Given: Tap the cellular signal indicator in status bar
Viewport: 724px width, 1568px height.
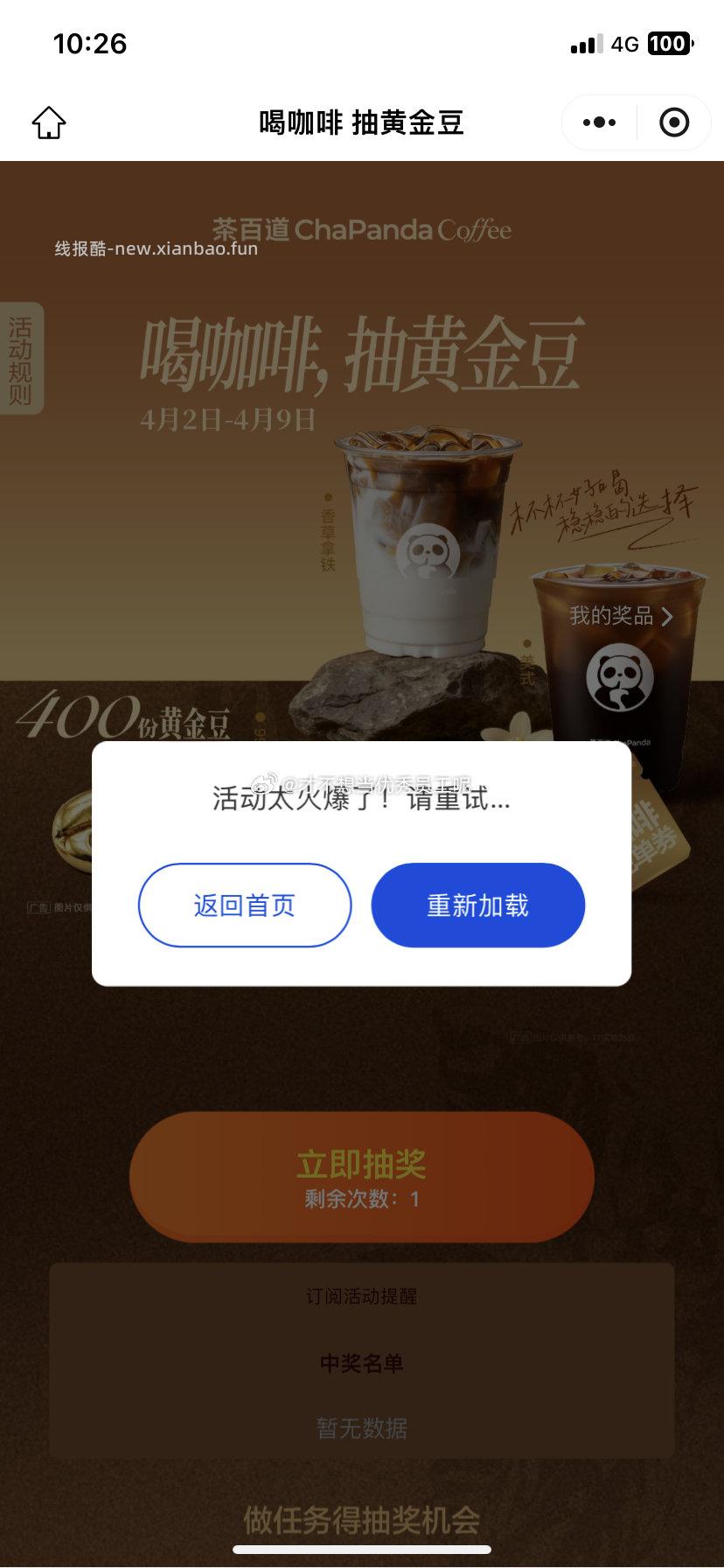Looking at the screenshot, I should [584, 44].
